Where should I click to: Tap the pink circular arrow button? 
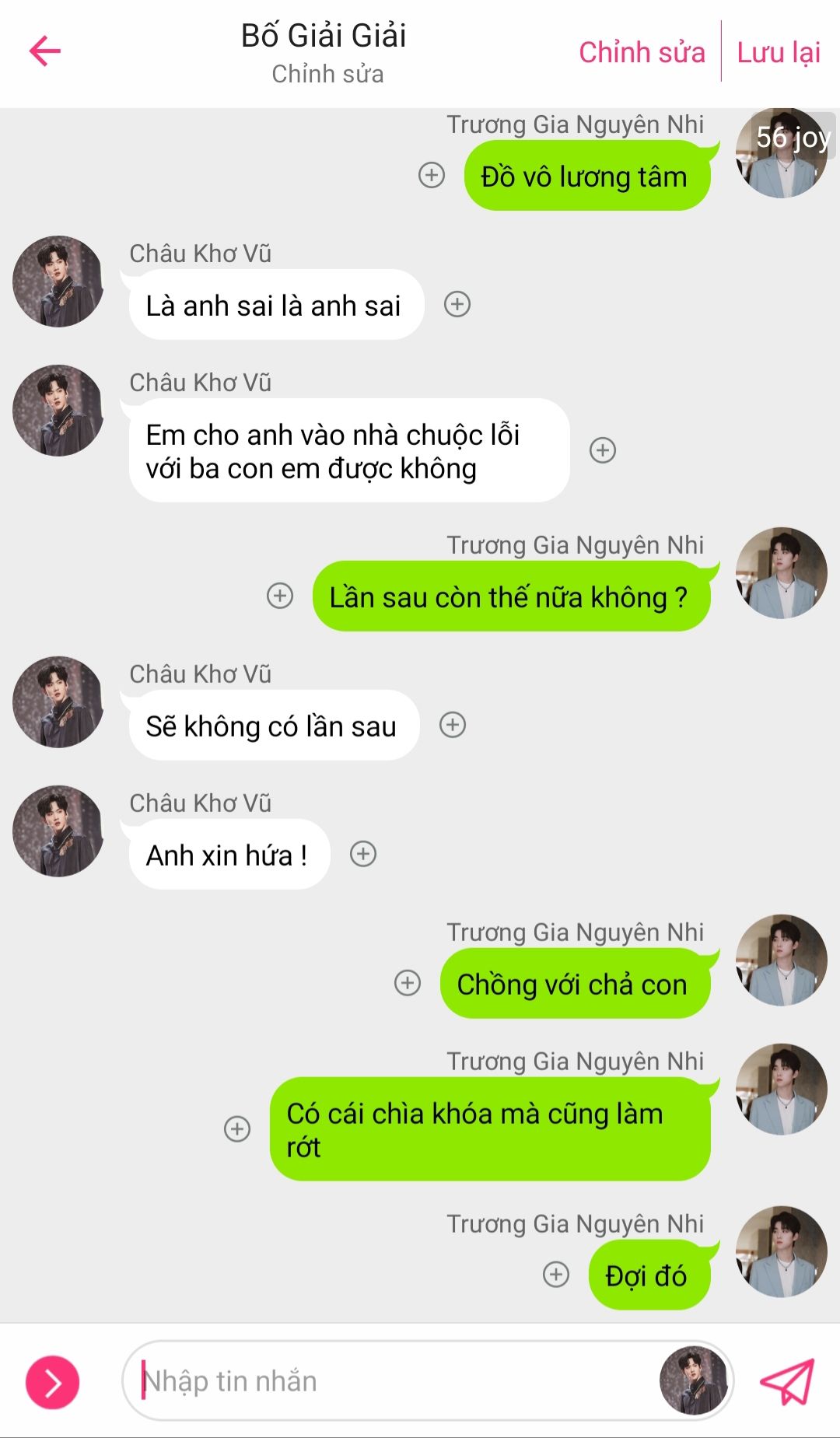pos(53,1383)
